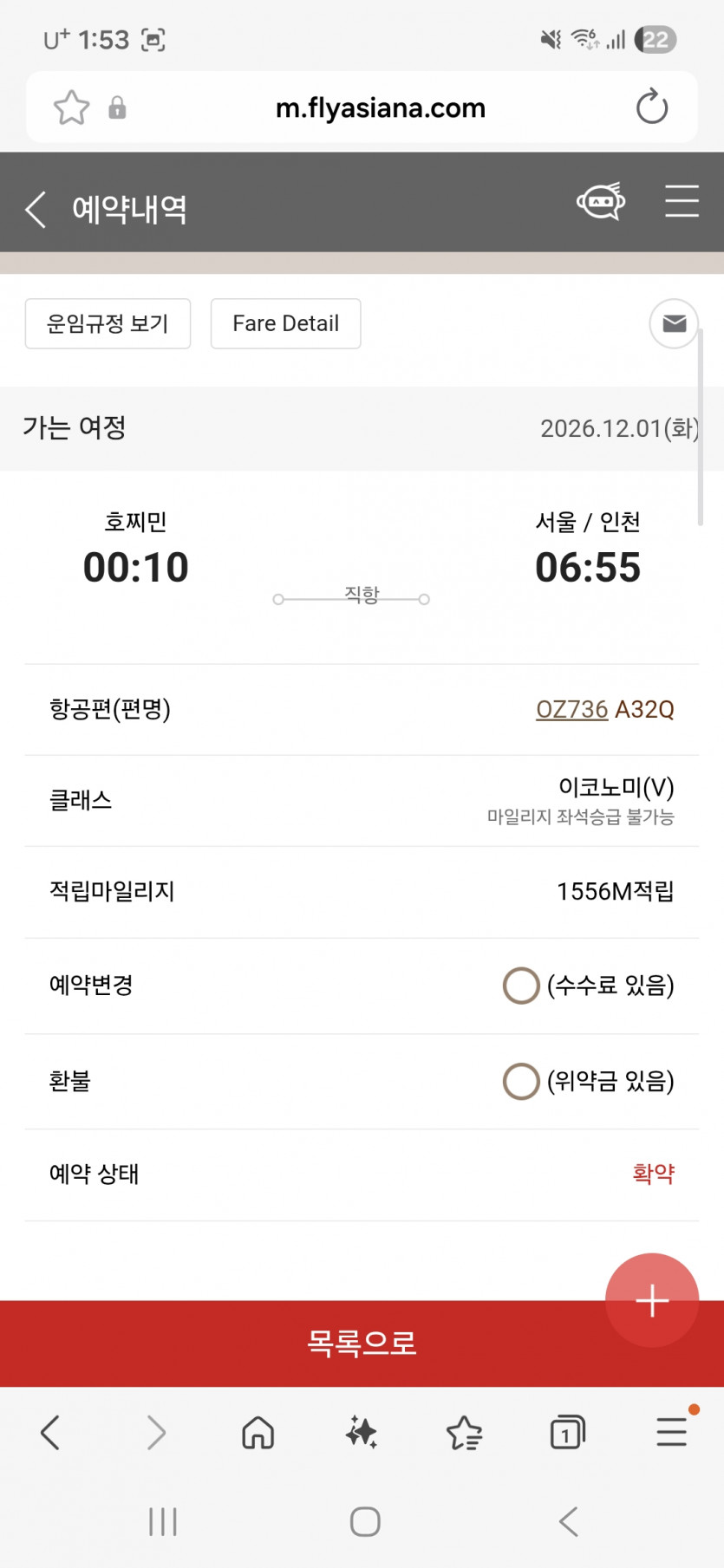
Task: Navigate back in browser toolbar
Action: point(50,1433)
